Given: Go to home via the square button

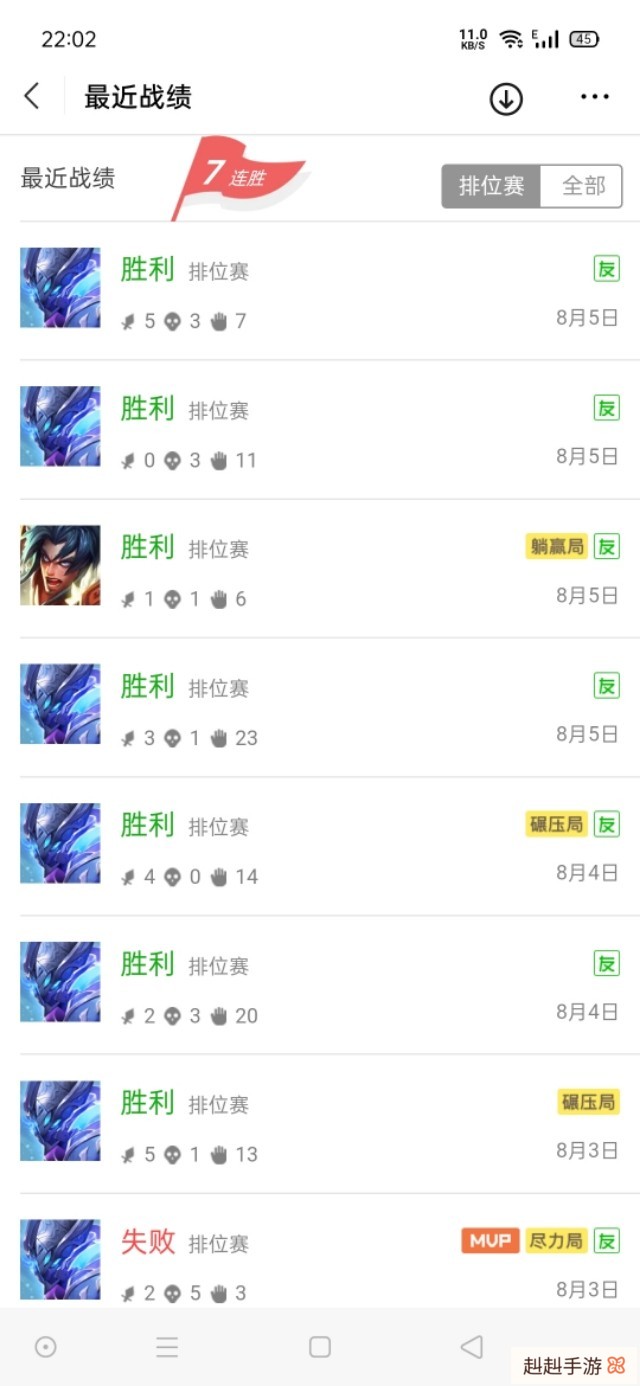Looking at the screenshot, I should 320,1347.
